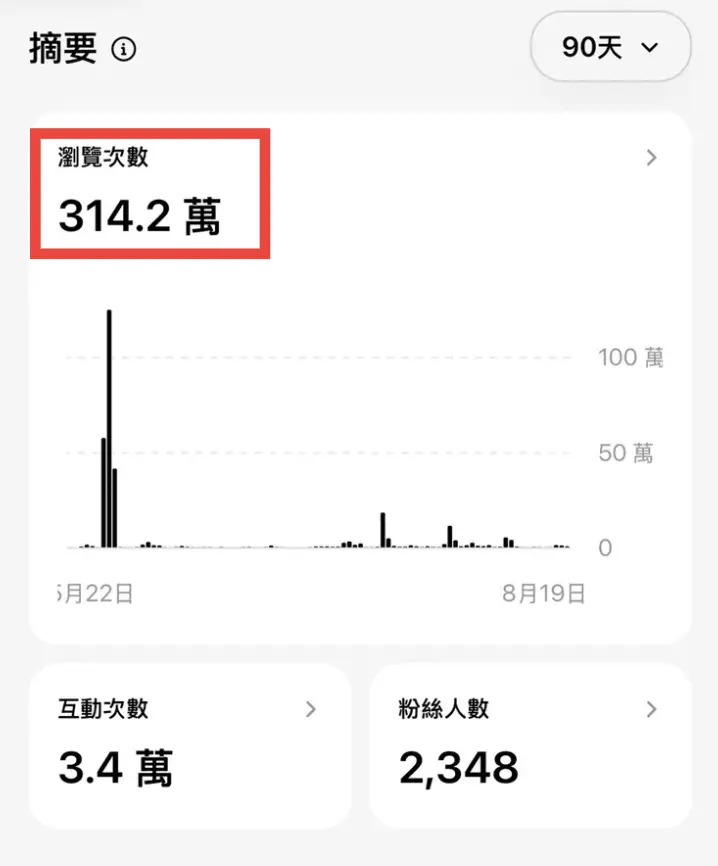Tap the info icon beside 摘要
Viewport: 718px width, 866px height.
[124, 49]
